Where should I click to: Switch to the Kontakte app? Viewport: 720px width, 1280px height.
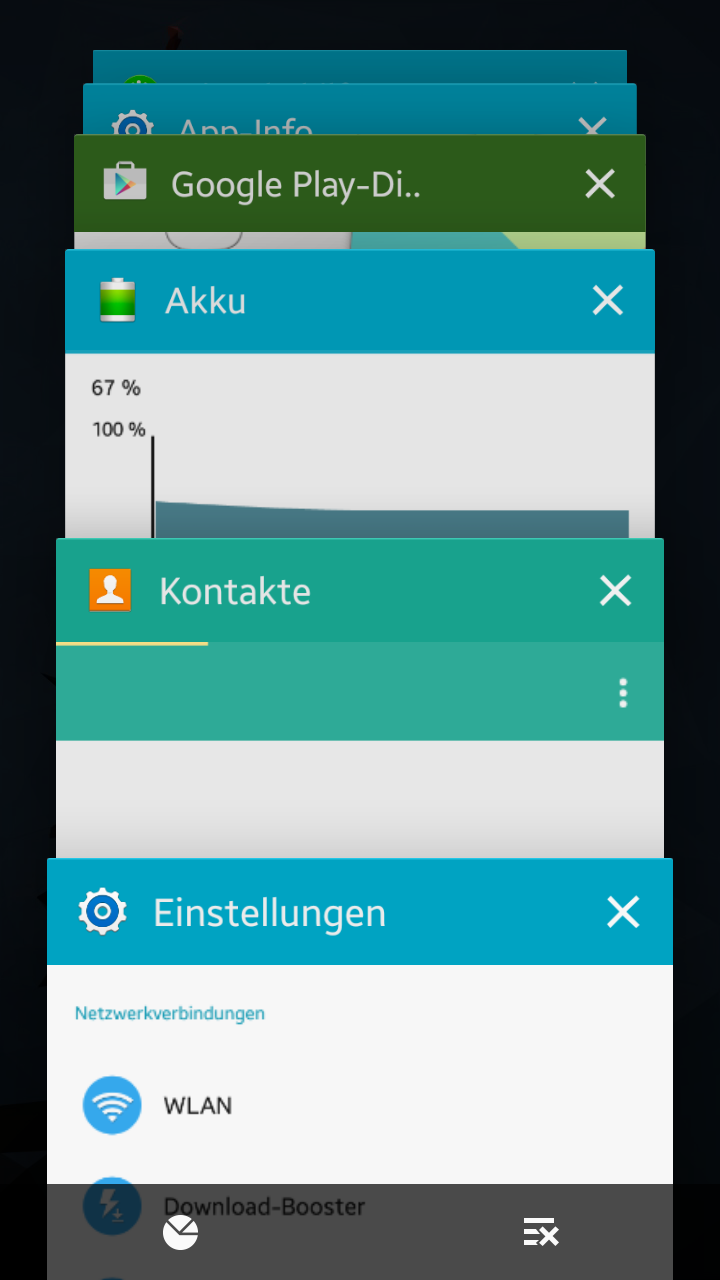[359, 698]
